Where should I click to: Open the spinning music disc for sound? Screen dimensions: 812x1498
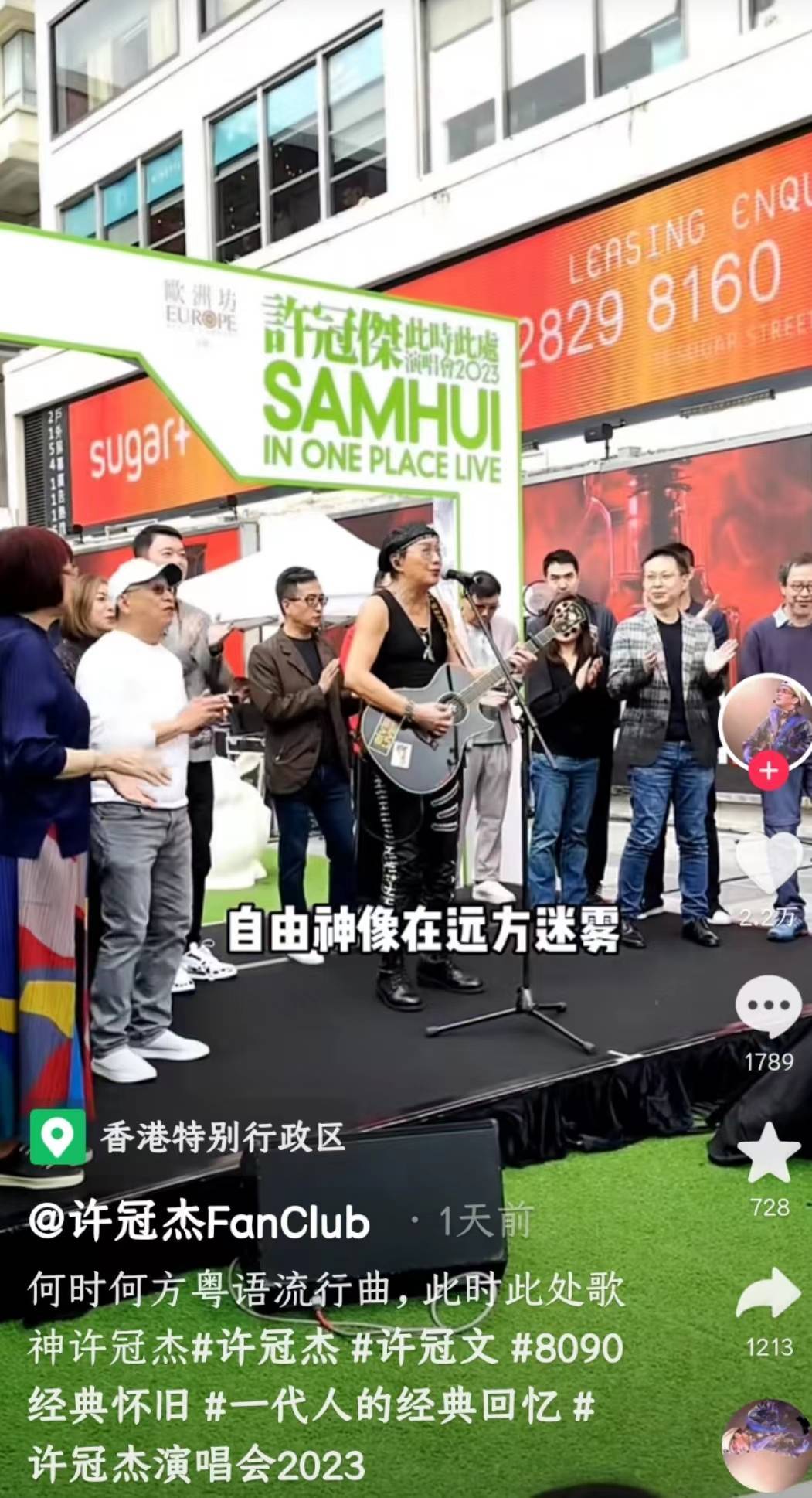click(765, 1444)
